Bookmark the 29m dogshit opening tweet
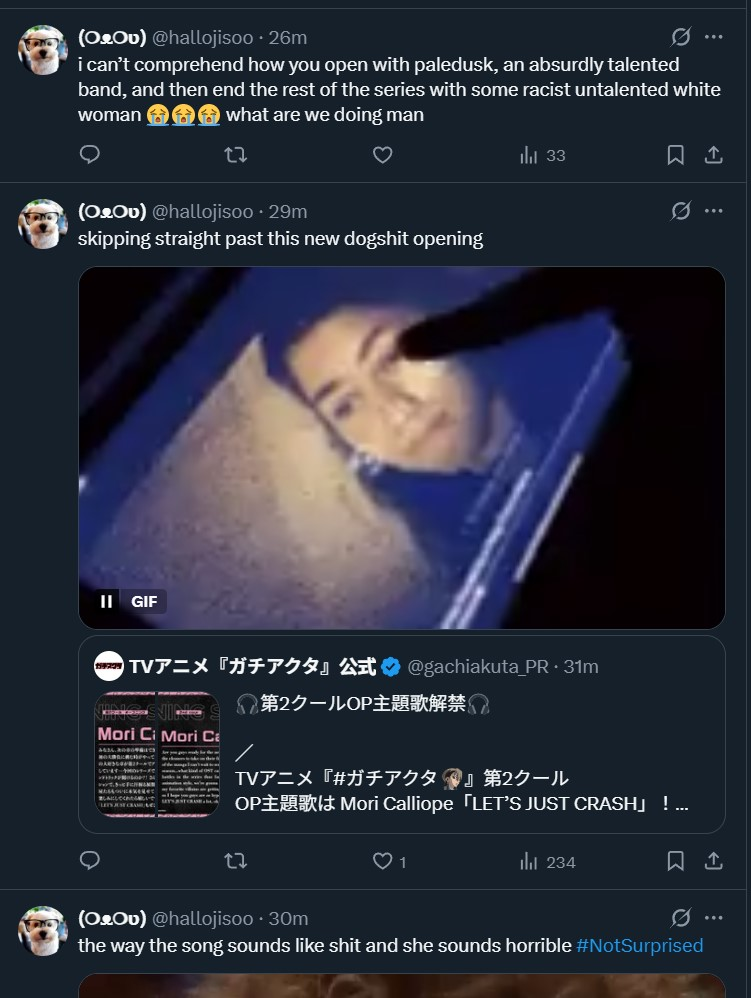751x998 pixels. (676, 861)
